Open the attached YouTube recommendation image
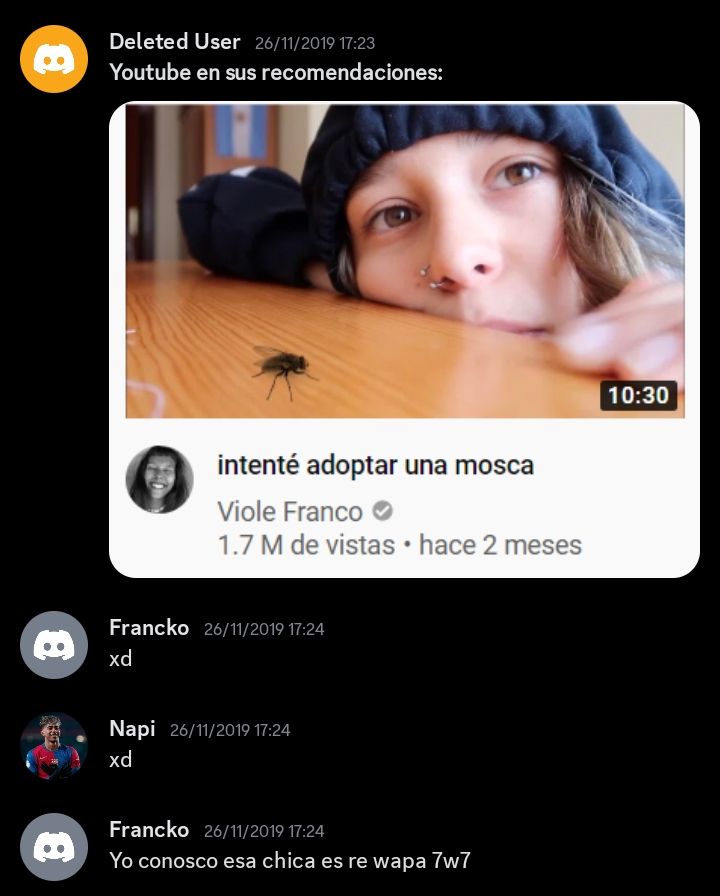 pos(404,340)
